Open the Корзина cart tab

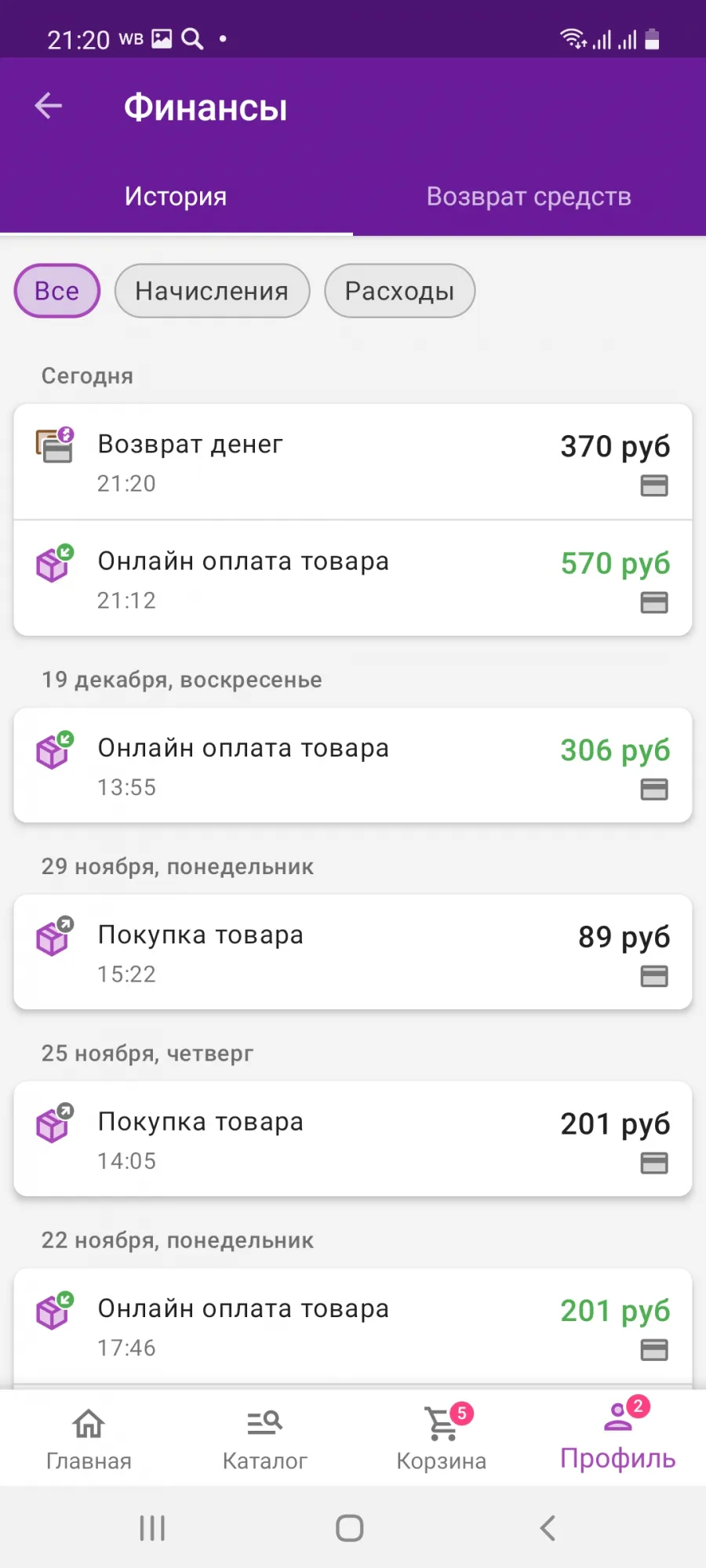pyautogui.click(x=442, y=1439)
